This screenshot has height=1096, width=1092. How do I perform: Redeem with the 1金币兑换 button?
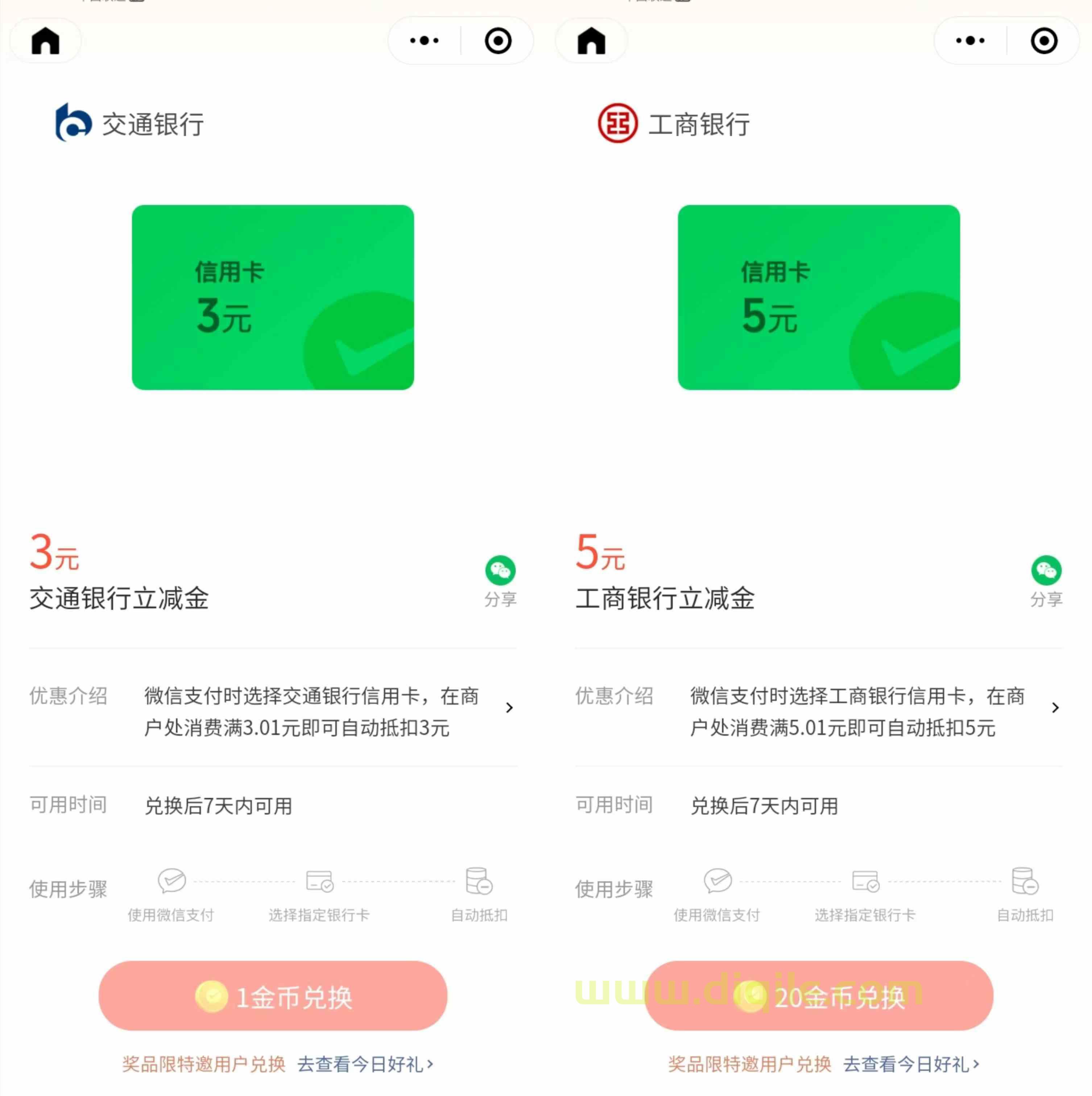pos(273,996)
